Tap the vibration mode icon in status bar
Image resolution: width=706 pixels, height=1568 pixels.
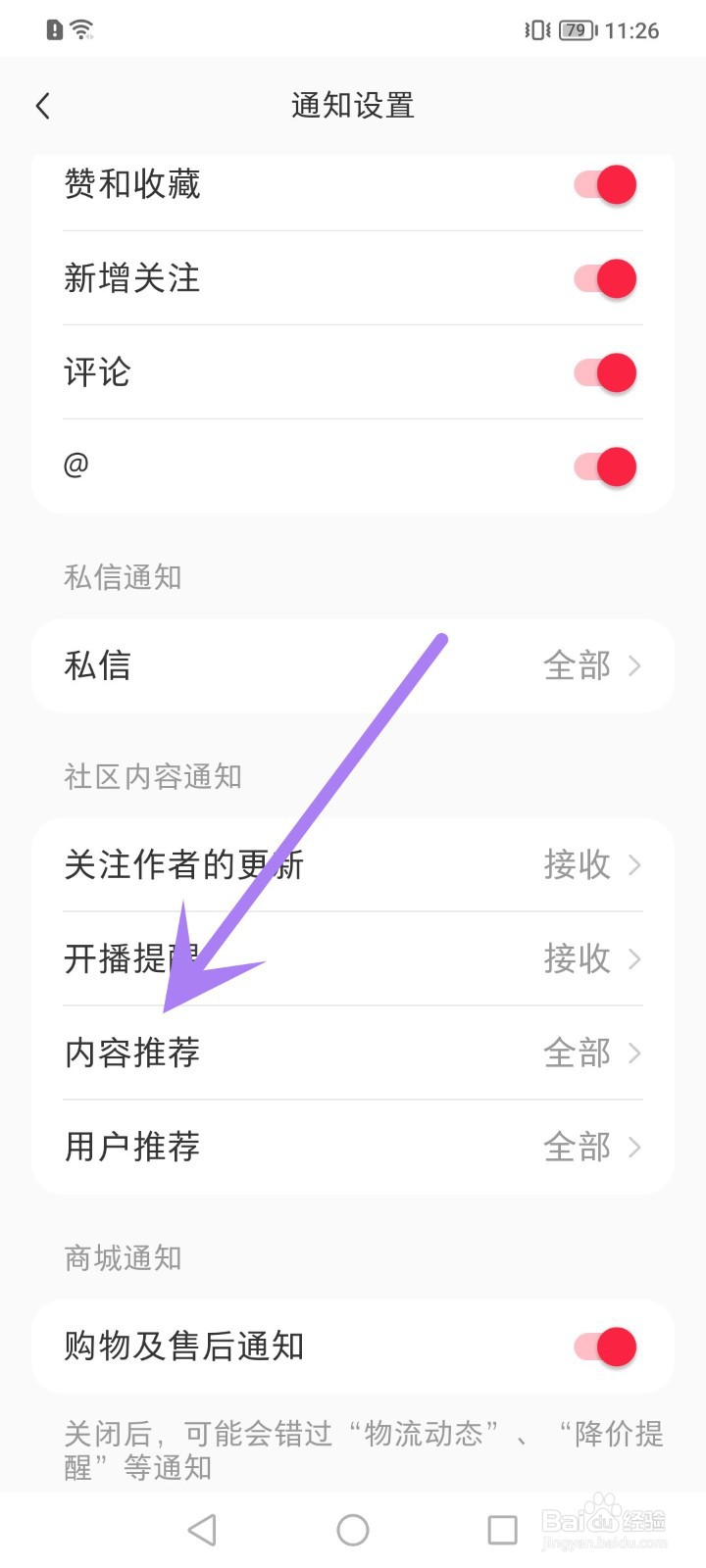(532, 29)
